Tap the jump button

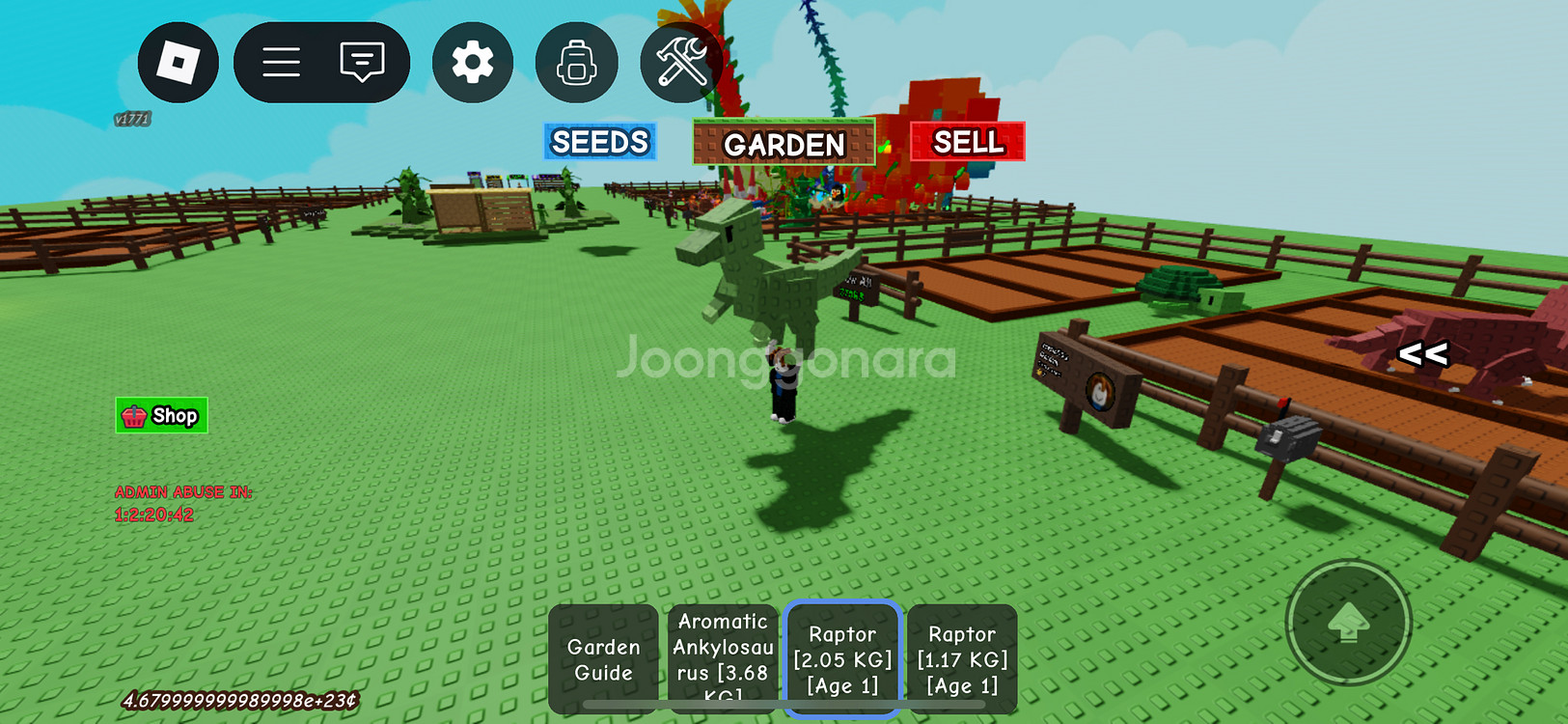(x=1348, y=623)
